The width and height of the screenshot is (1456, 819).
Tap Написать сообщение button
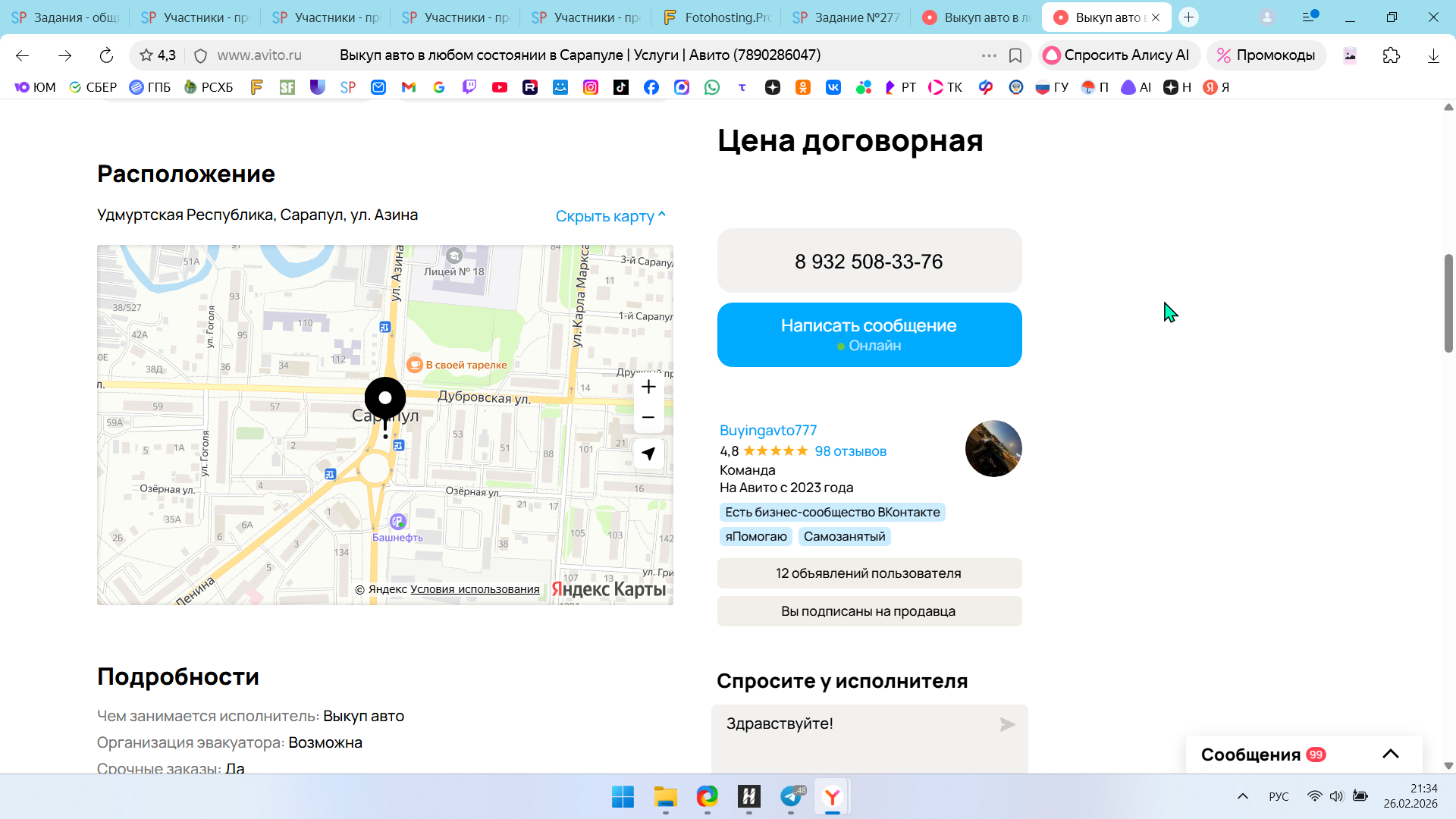pyautogui.click(x=869, y=334)
